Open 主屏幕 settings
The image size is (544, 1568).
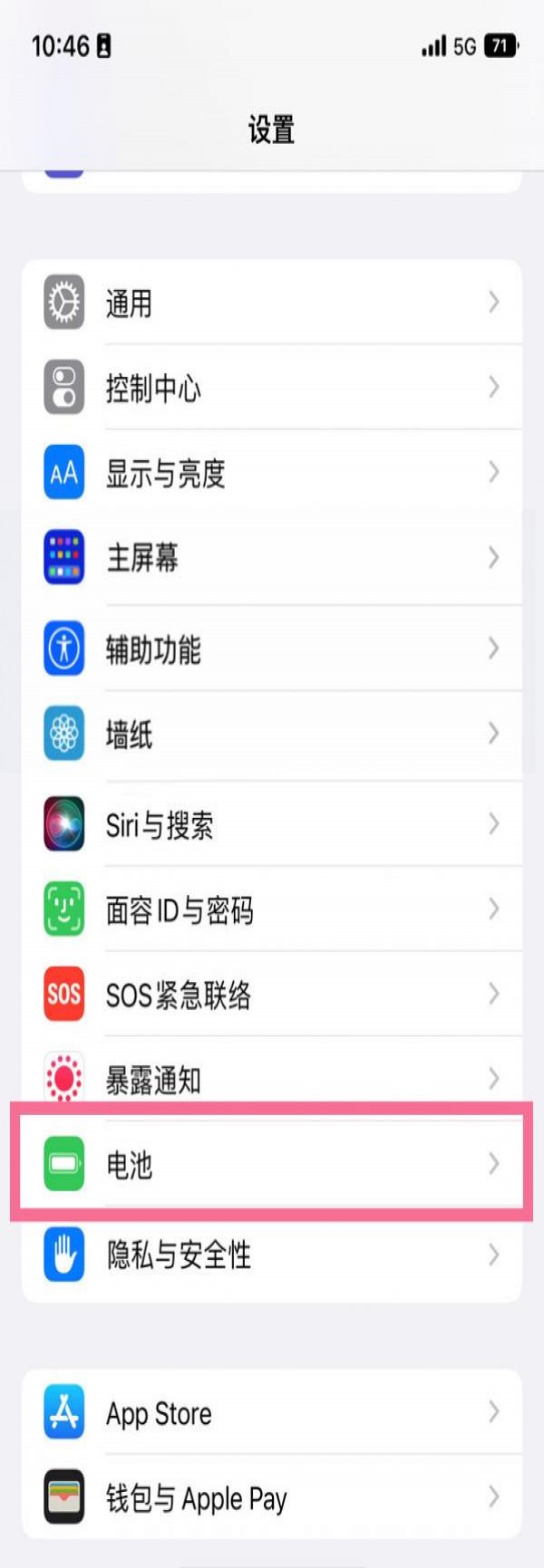pyautogui.click(x=272, y=557)
